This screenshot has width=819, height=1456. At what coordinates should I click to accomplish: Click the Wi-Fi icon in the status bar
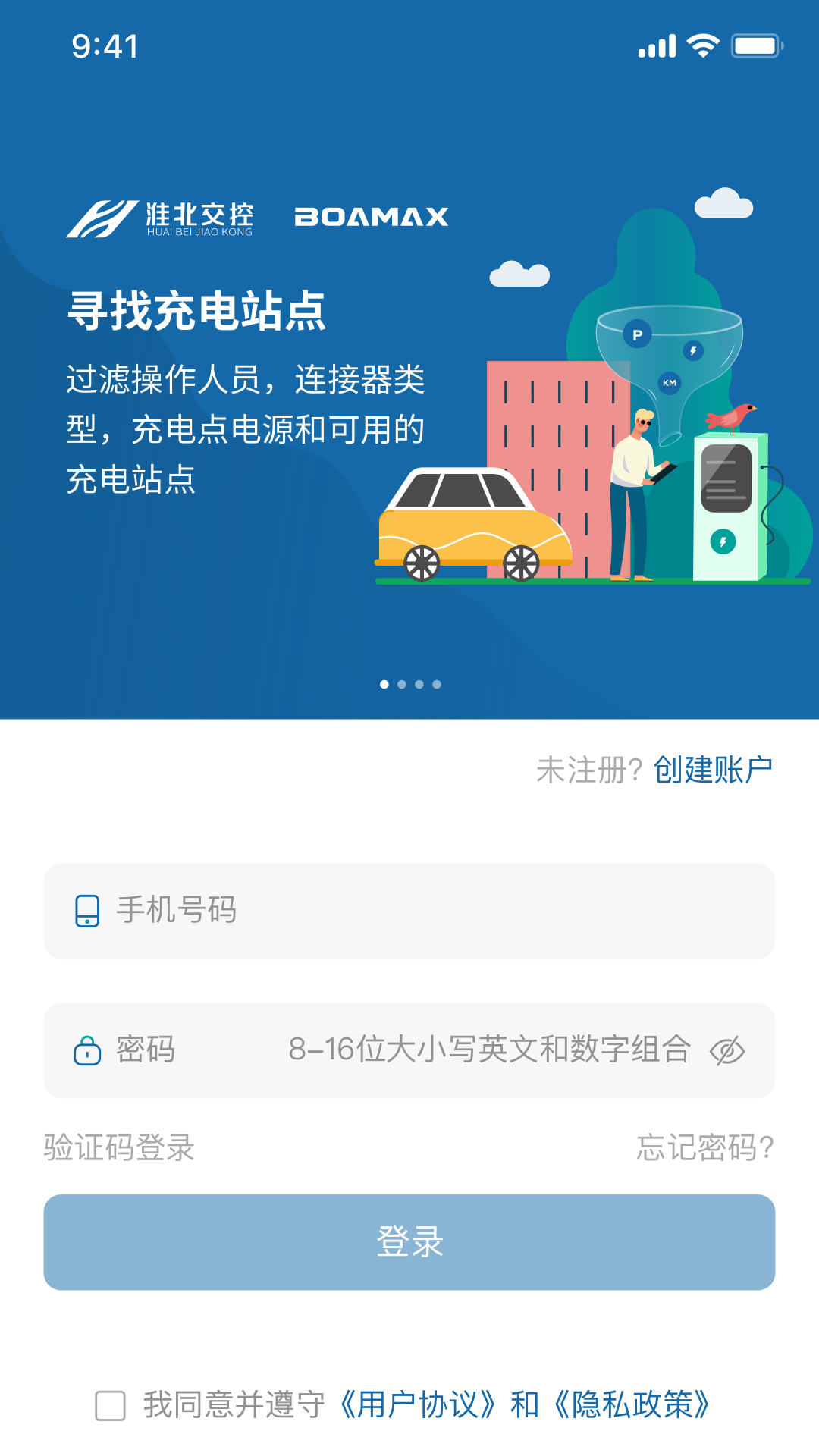[x=701, y=47]
